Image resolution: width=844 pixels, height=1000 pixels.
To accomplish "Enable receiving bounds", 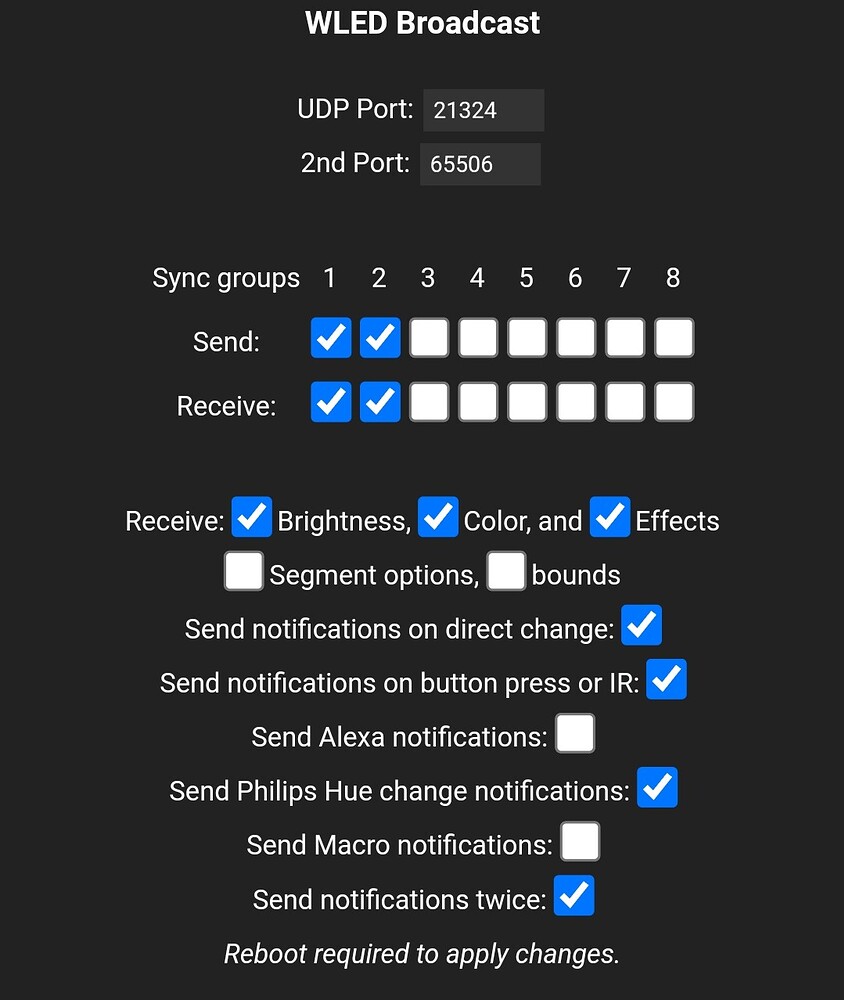I will pyautogui.click(x=507, y=571).
